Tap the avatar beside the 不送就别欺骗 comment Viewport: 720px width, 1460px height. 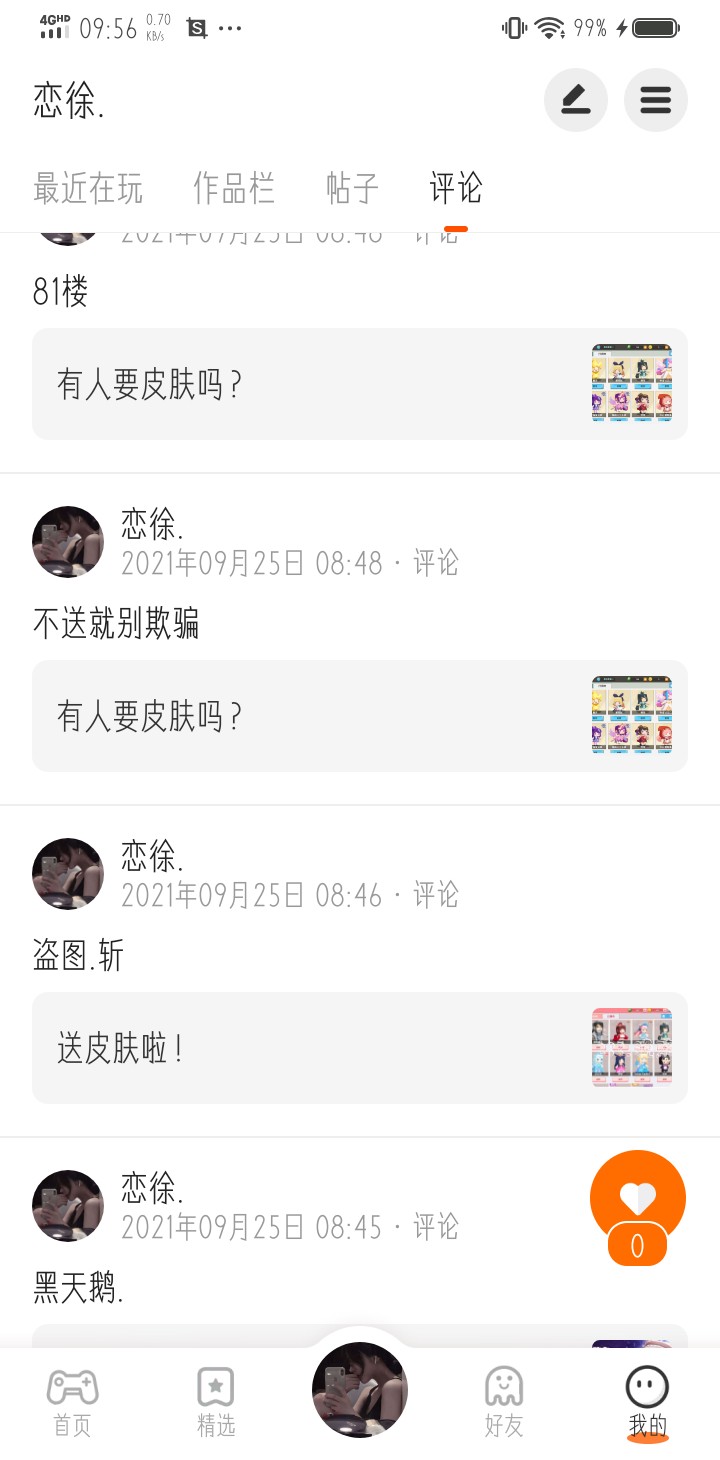68,542
